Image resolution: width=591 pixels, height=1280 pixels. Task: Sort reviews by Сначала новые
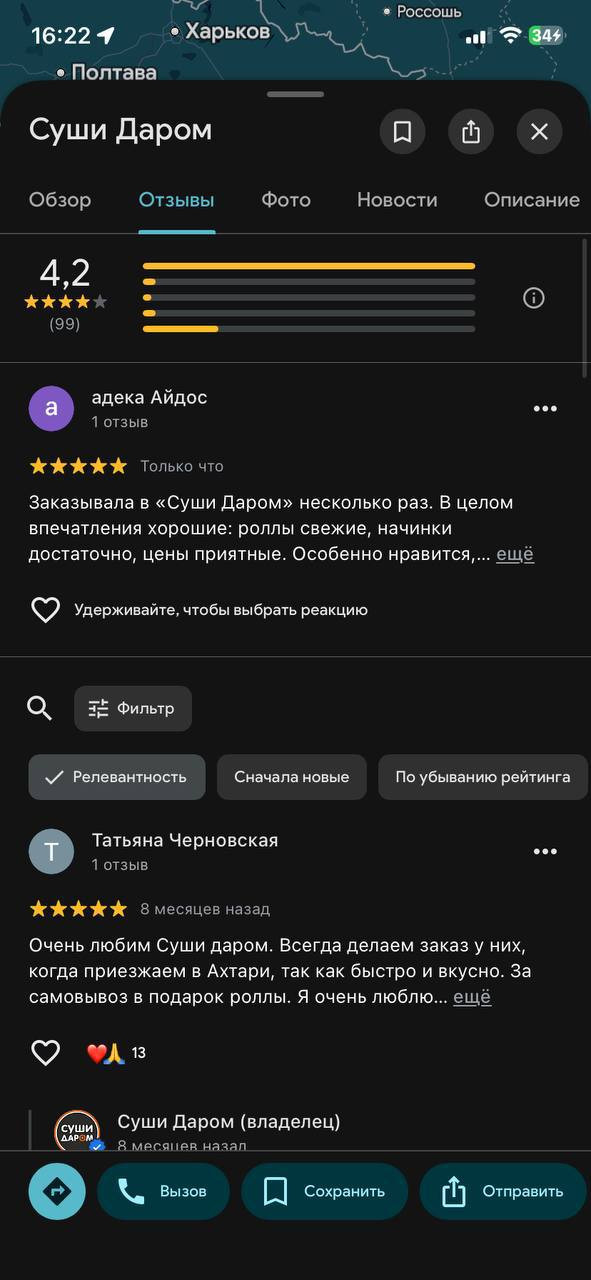(x=292, y=777)
